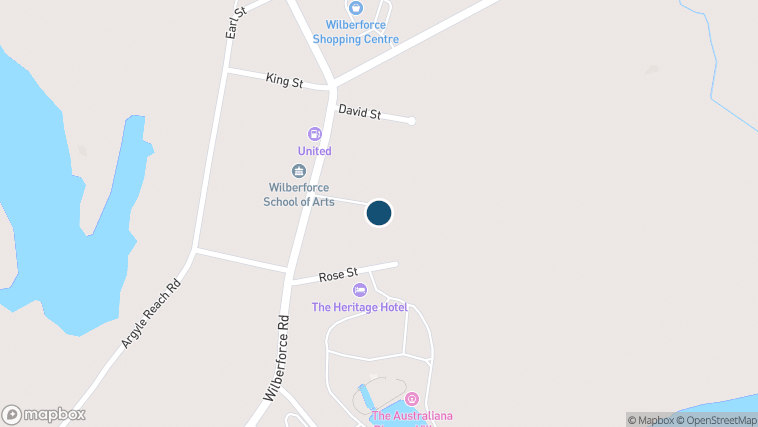Select the Wilberforce Shopping Centre place icon
Image resolution: width=758 pixels, height=427 pixels.
355,8
